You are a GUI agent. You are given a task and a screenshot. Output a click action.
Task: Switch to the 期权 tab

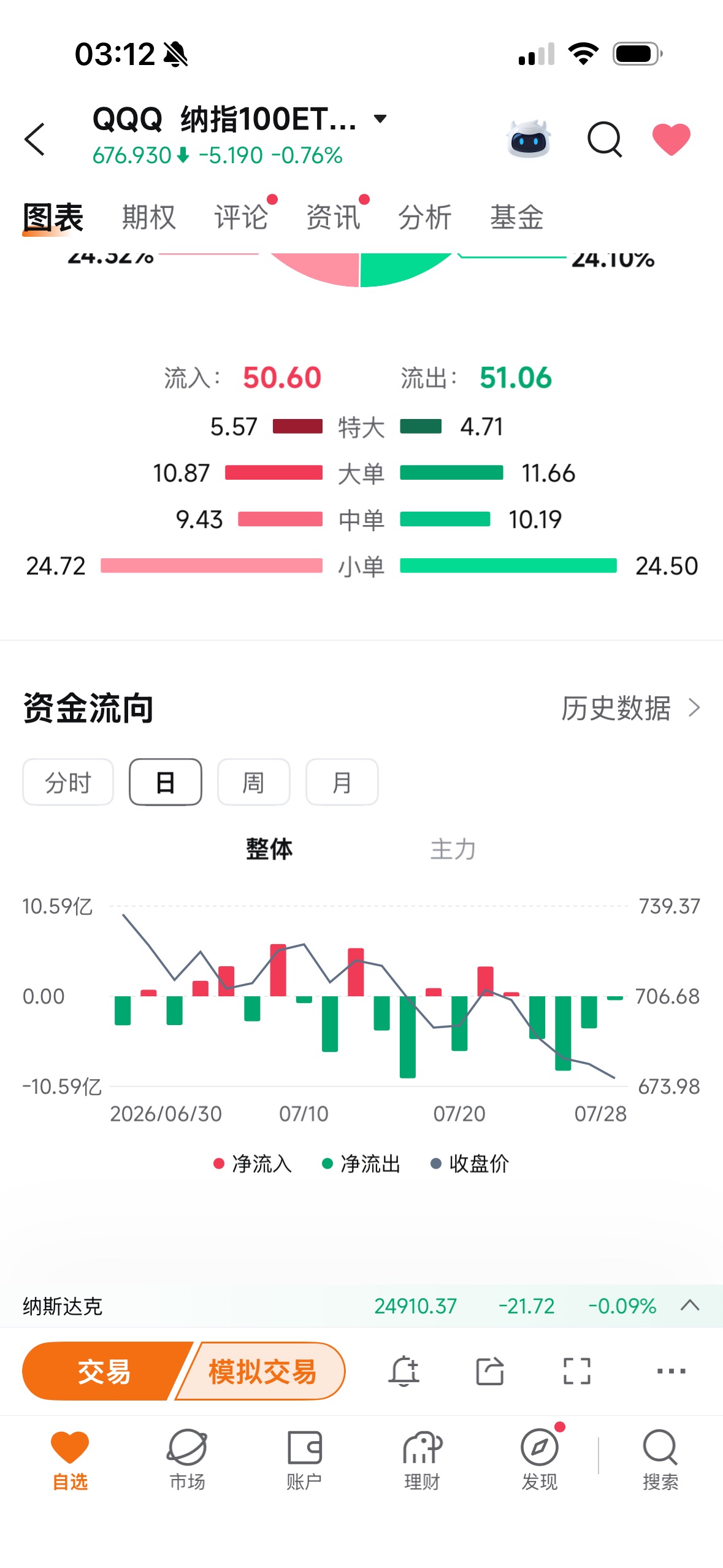[149, 217]
